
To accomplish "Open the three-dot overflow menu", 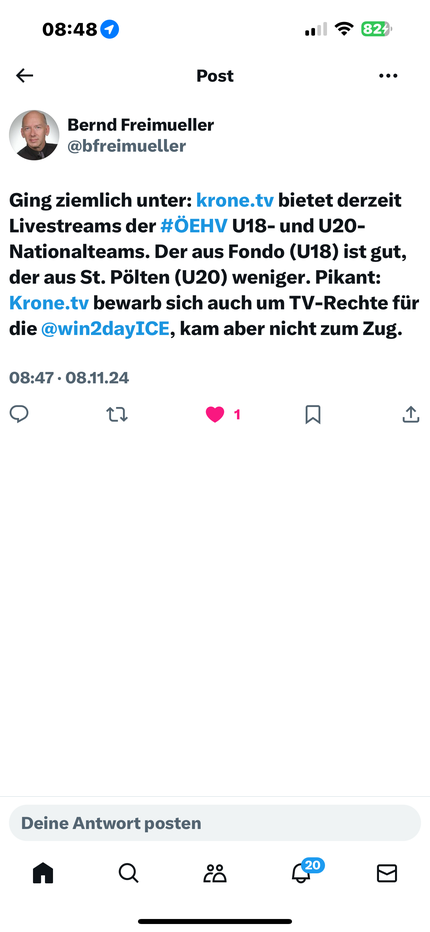I will tap(388, 75).
